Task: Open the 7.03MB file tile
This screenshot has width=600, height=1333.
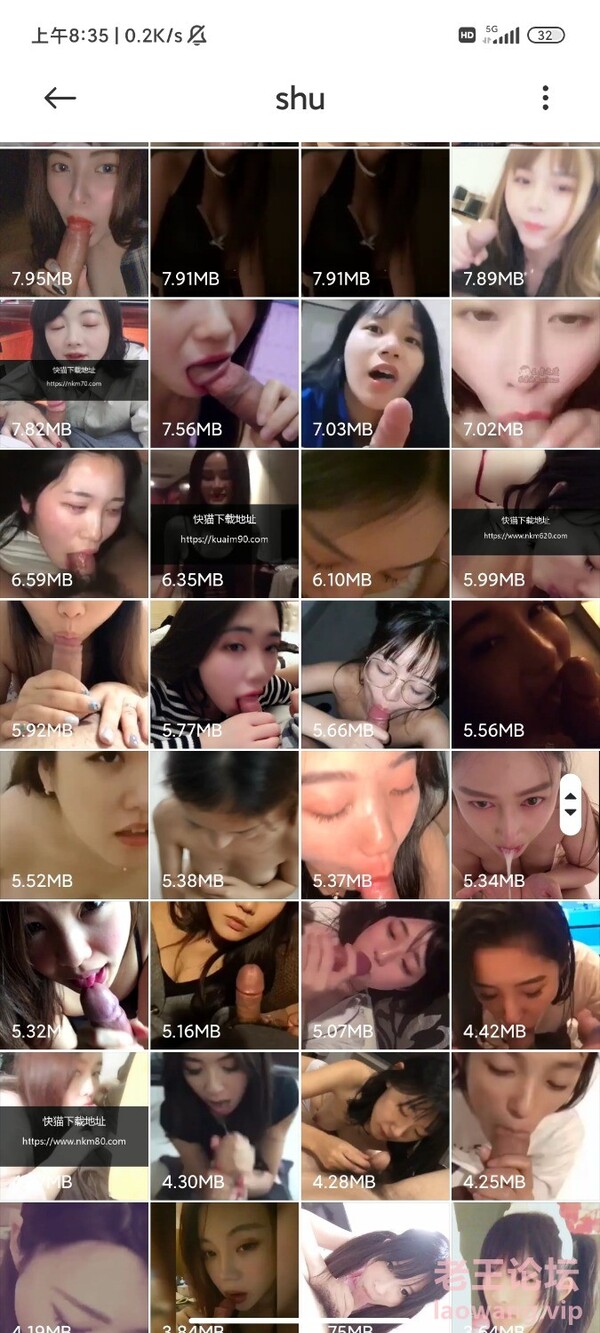Action: click(375, 373)
